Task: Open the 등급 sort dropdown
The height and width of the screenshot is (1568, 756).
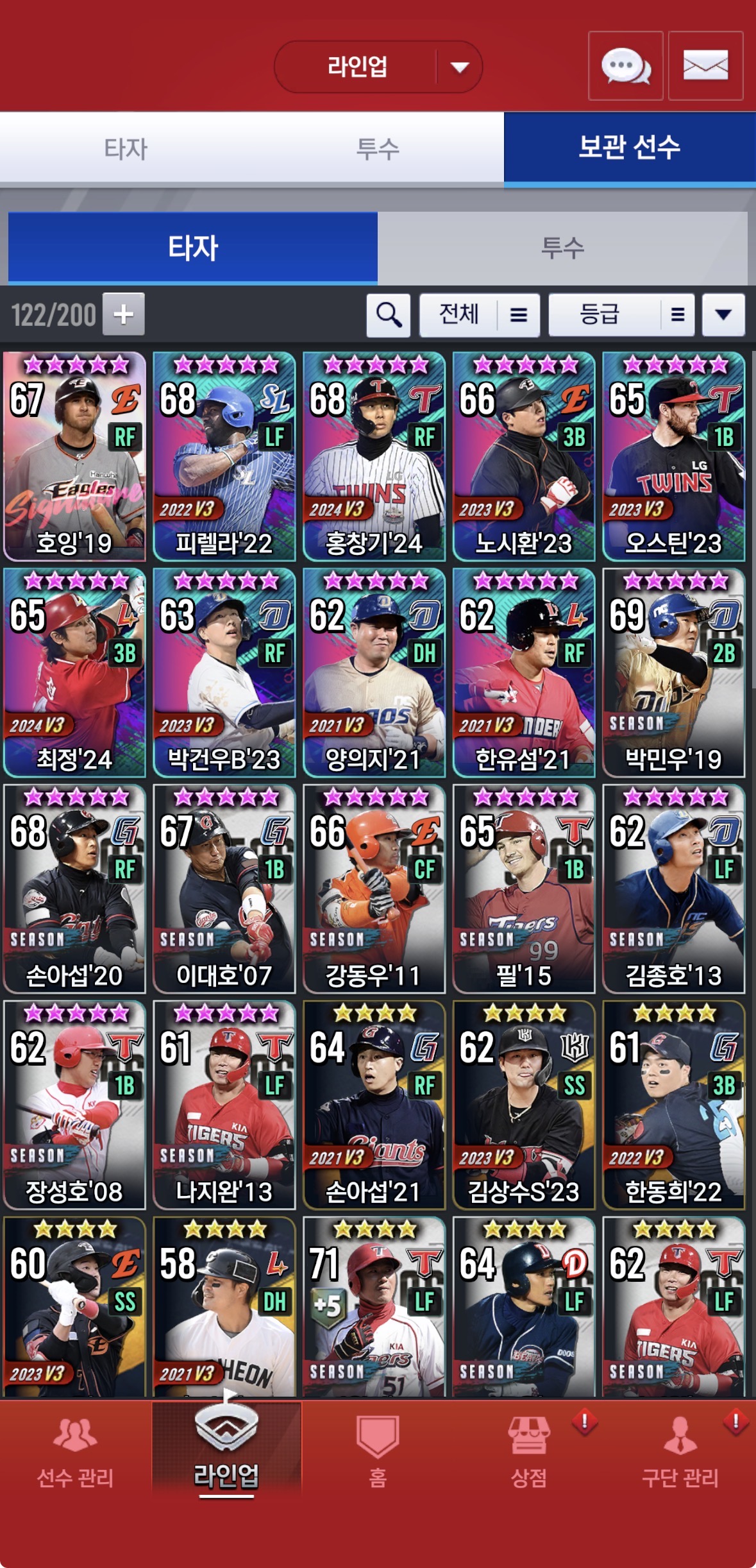Action: 621,315
